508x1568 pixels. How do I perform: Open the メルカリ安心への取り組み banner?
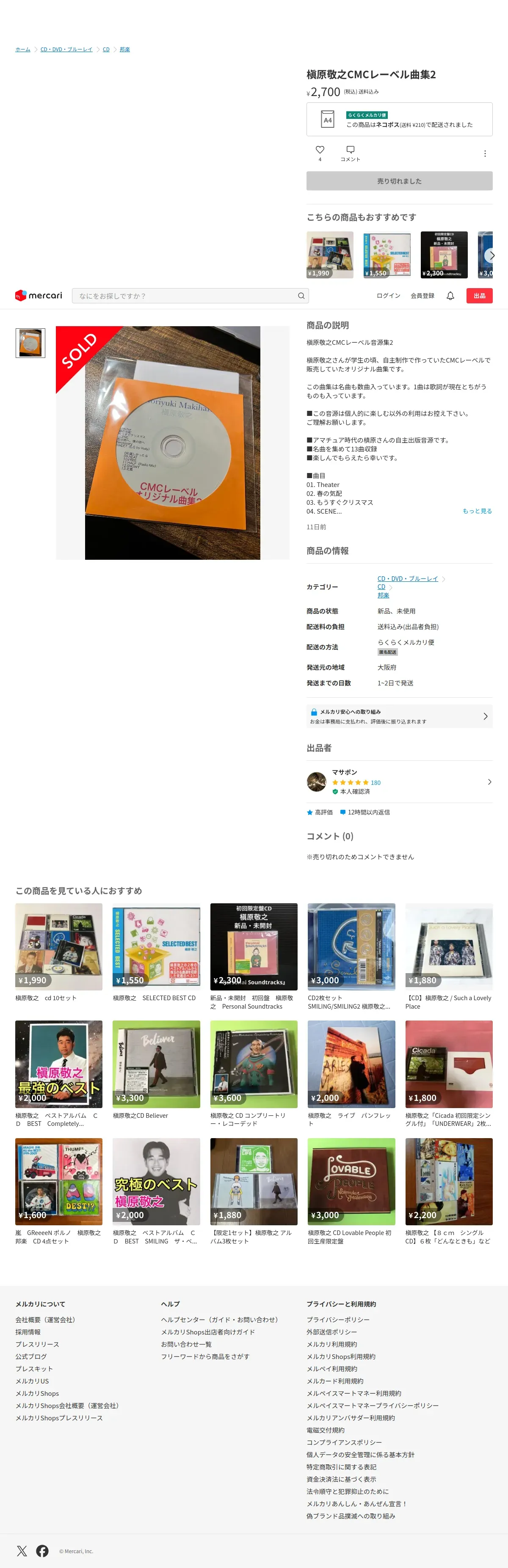pos(399,716)
